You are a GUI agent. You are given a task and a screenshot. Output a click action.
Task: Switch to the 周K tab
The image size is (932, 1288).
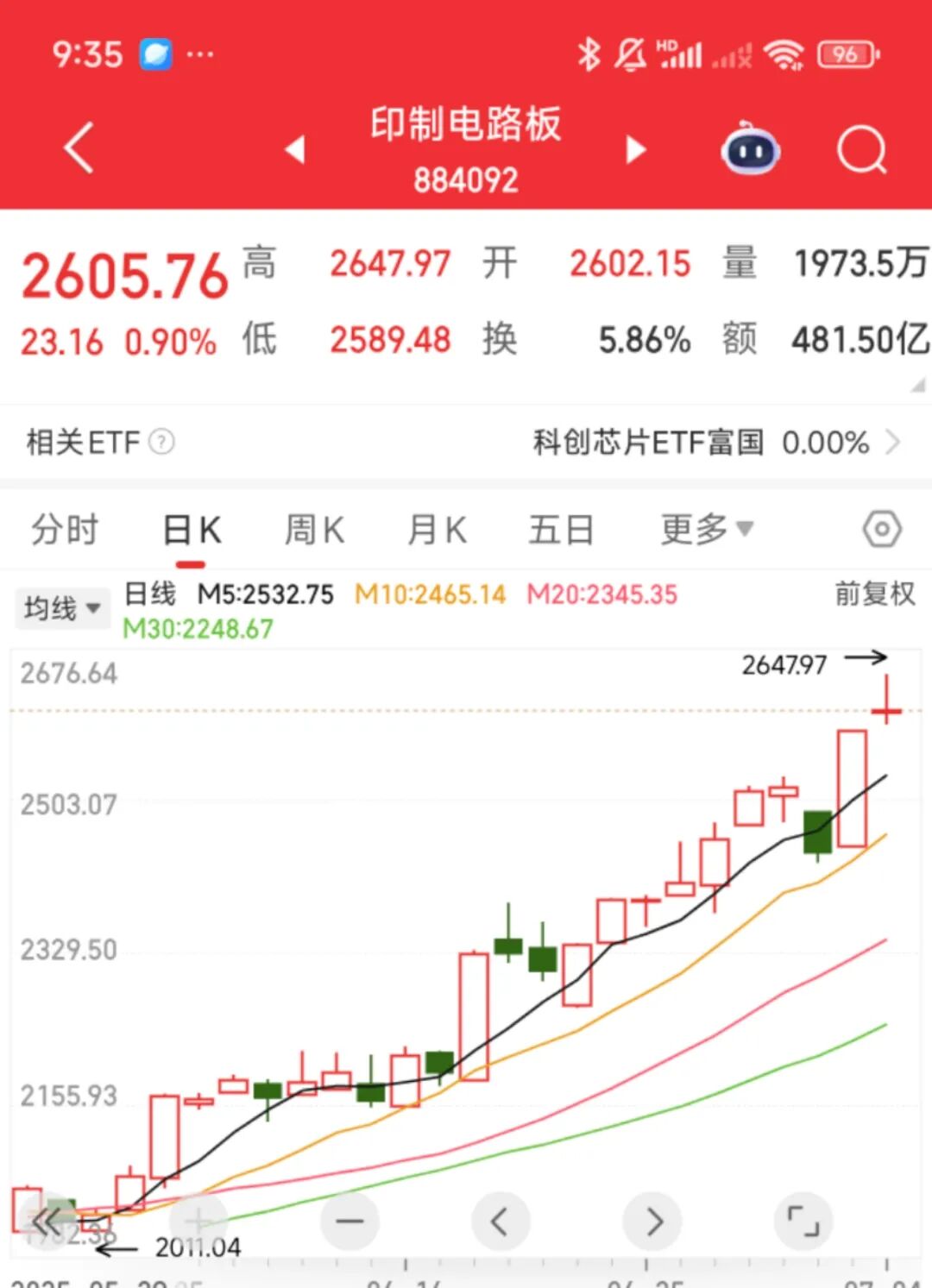pos(314,530)
